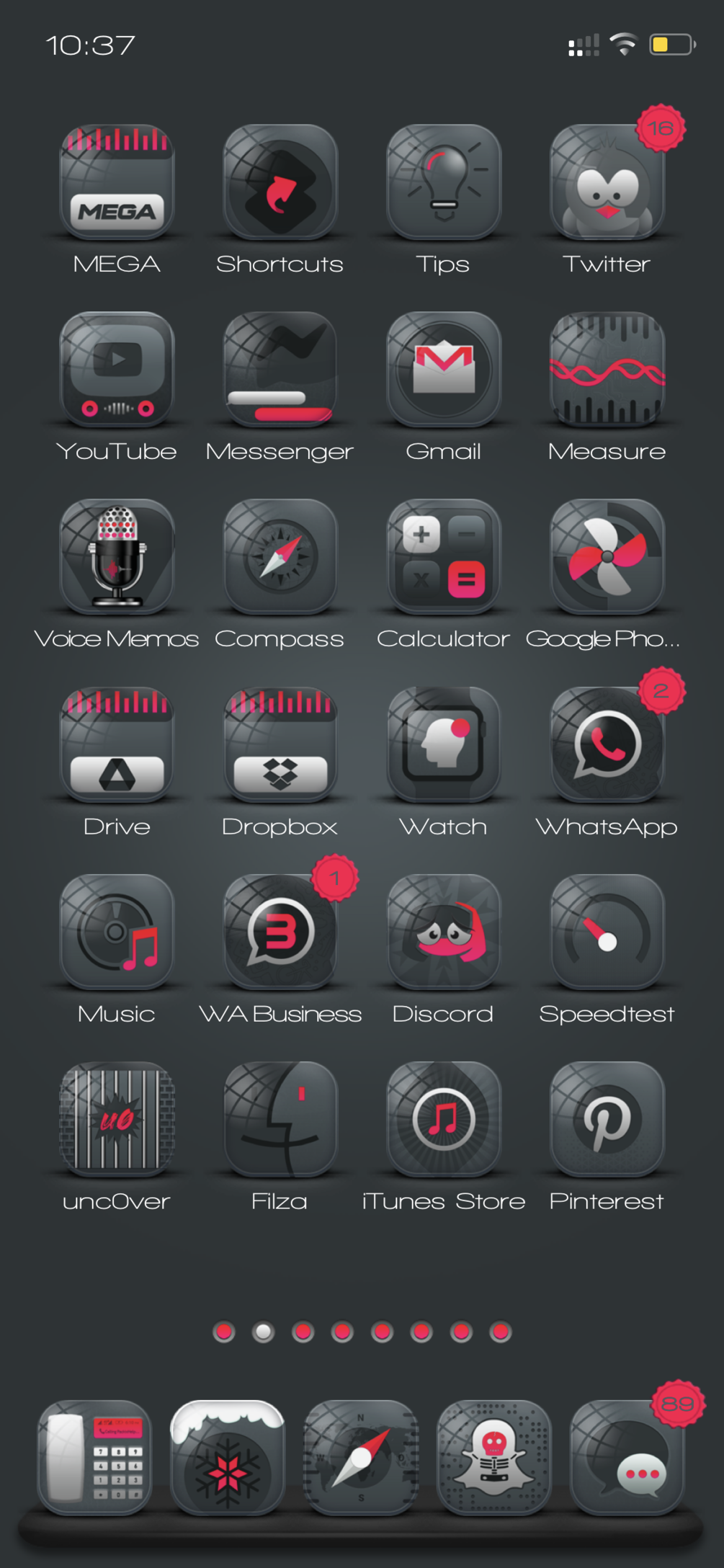Open the Phone app in the dock
This screenshot has width=724, height=1568.
point(94,1458)
